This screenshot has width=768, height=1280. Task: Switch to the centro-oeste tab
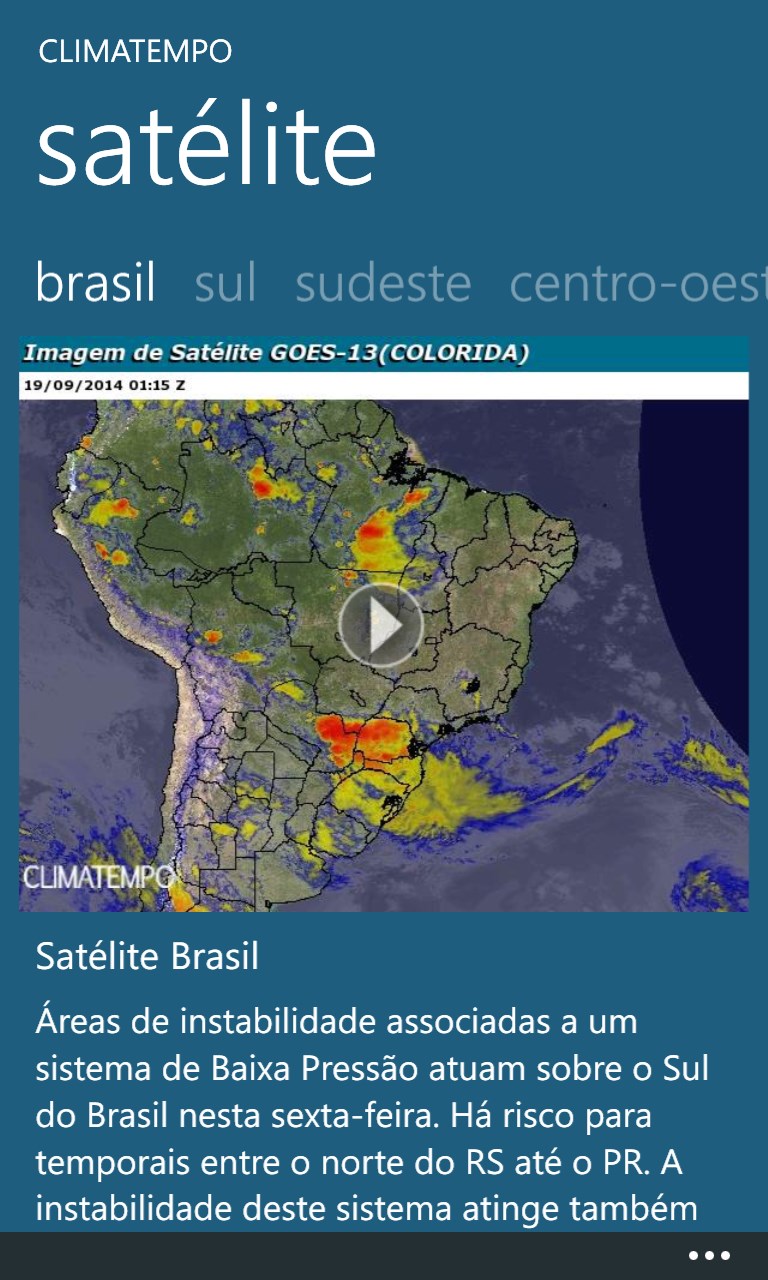click(x=638, y=283)
